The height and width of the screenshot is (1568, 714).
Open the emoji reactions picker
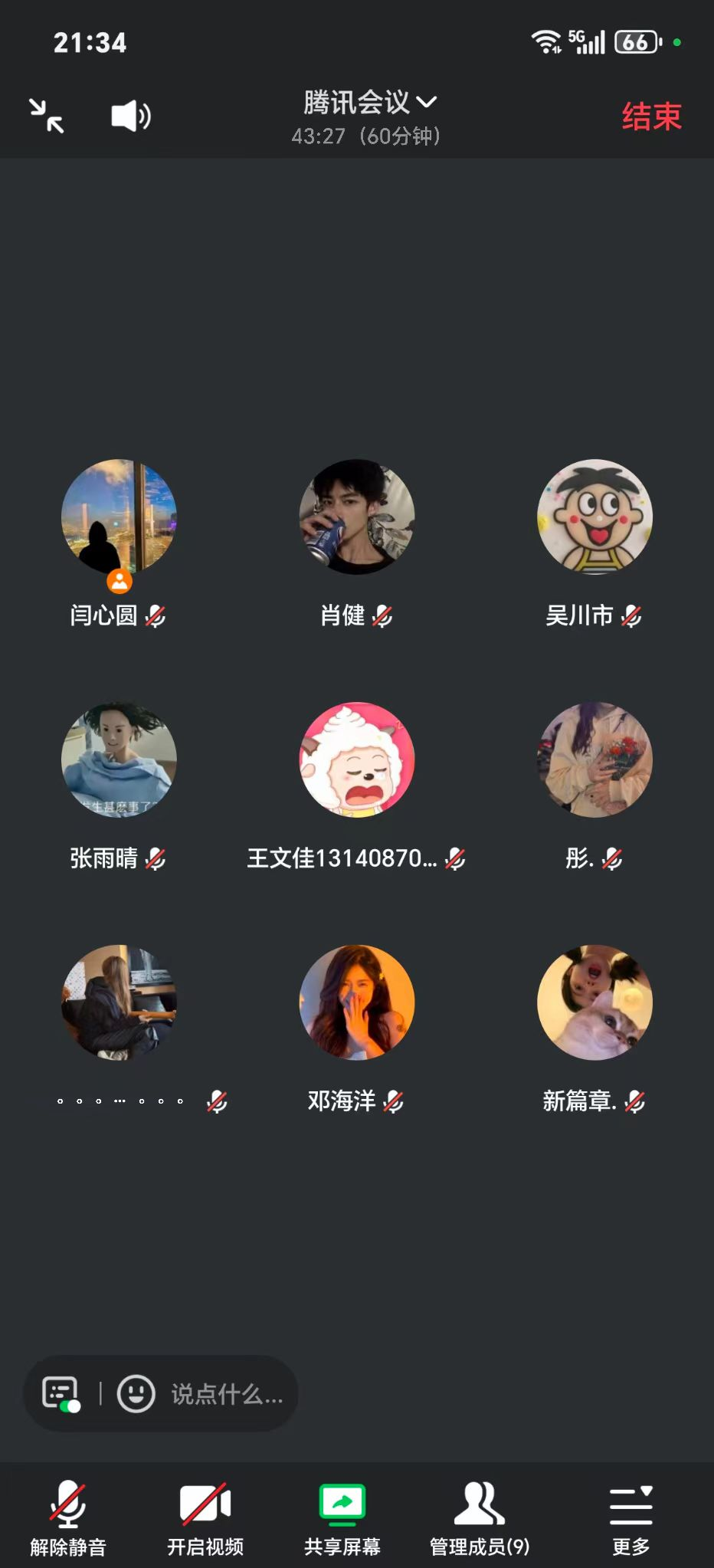[x=136, y=1393]
